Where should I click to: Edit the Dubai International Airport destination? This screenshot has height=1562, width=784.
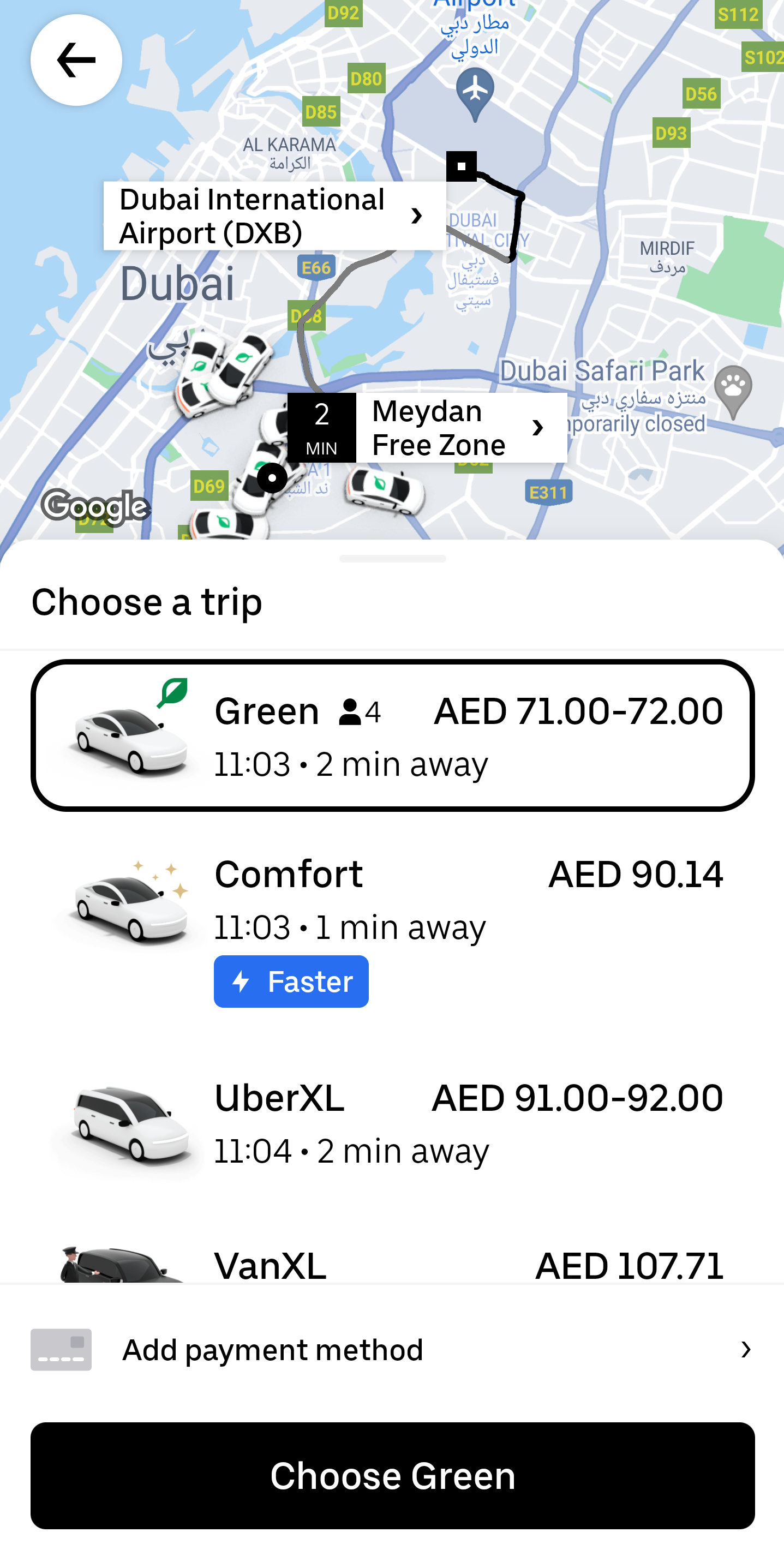(x=274, y=216)
